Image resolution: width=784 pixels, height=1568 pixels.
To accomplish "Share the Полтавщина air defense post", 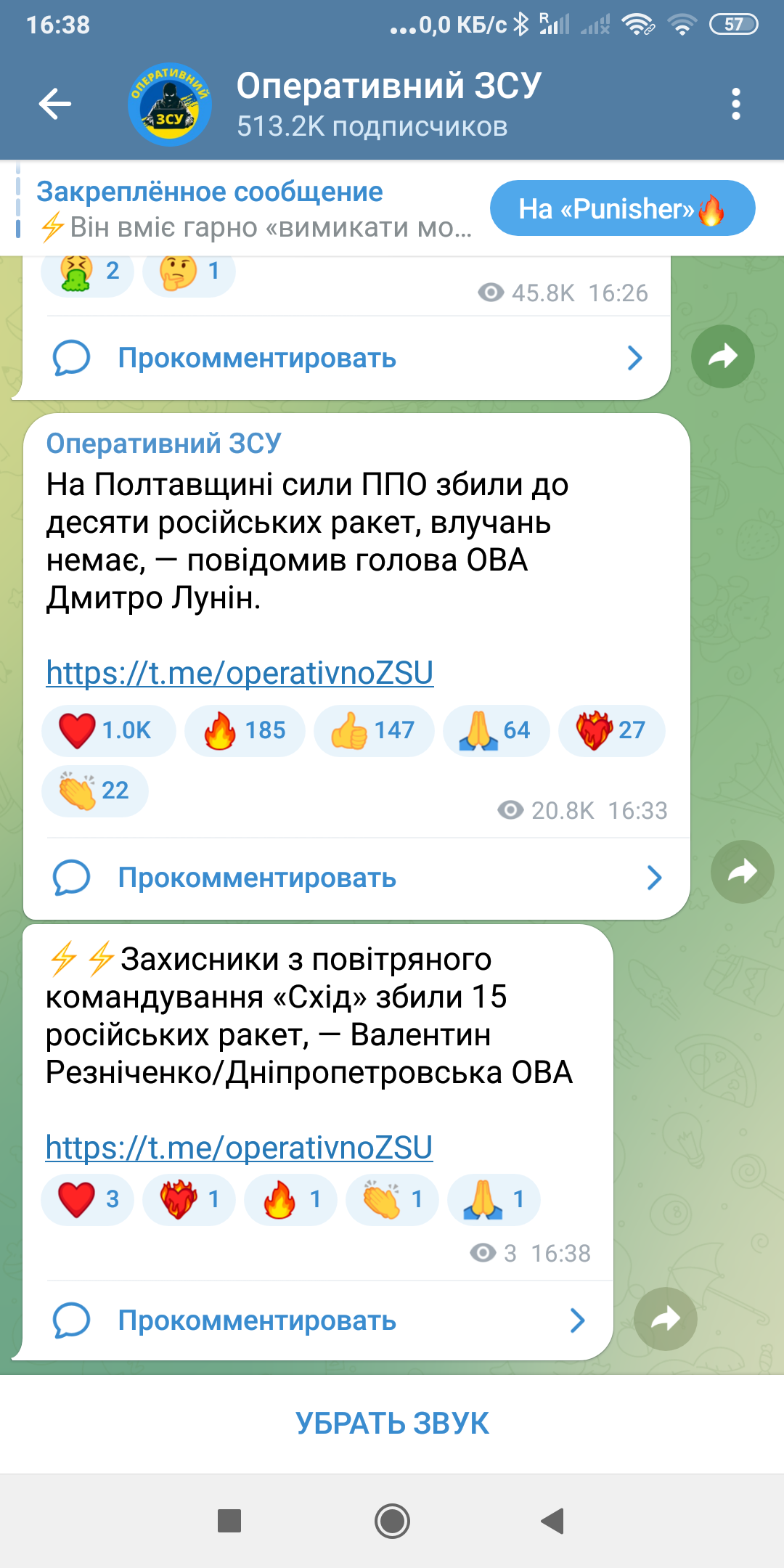I will pos(742,872).
